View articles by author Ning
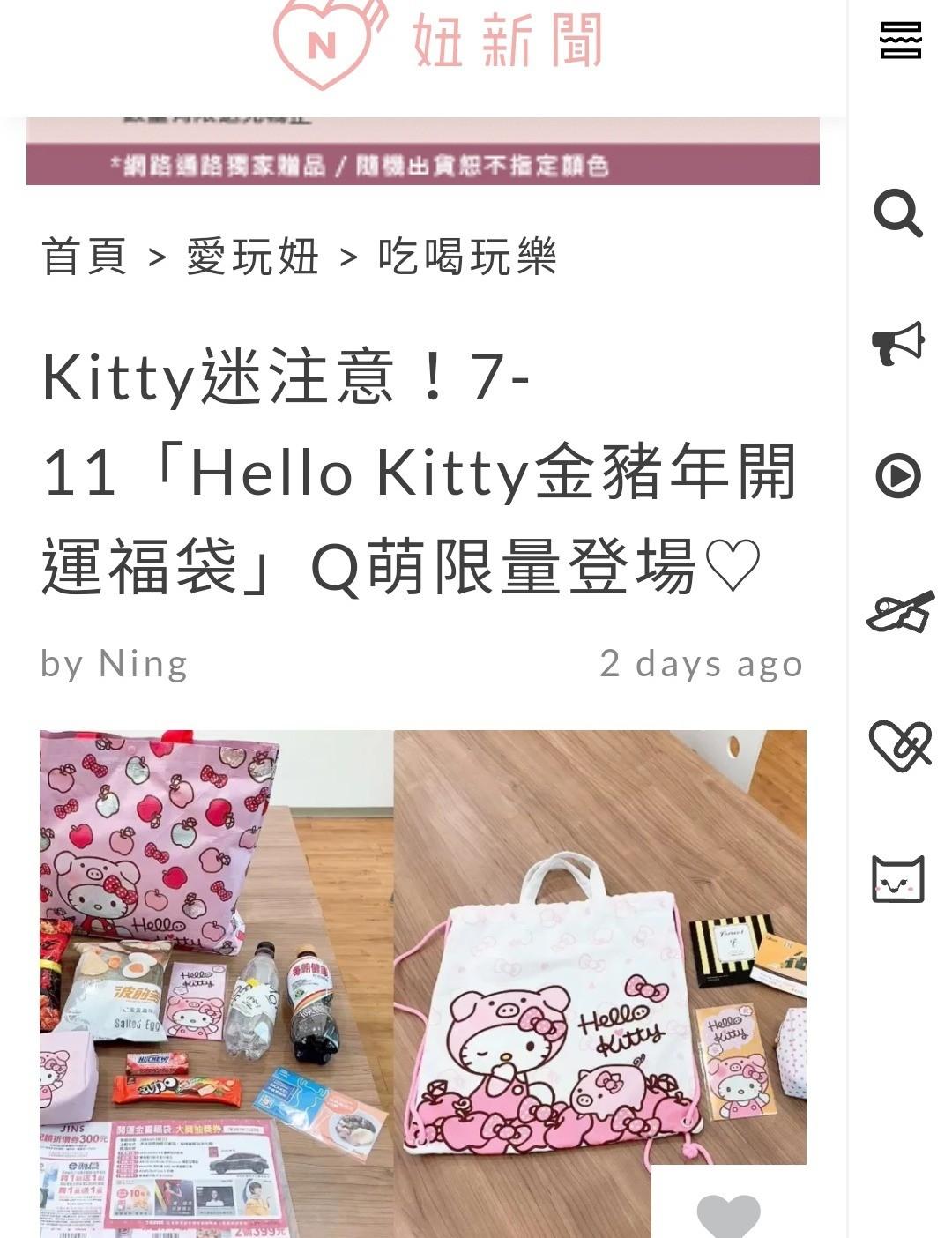952x1238 pixels. pos(143,664)
